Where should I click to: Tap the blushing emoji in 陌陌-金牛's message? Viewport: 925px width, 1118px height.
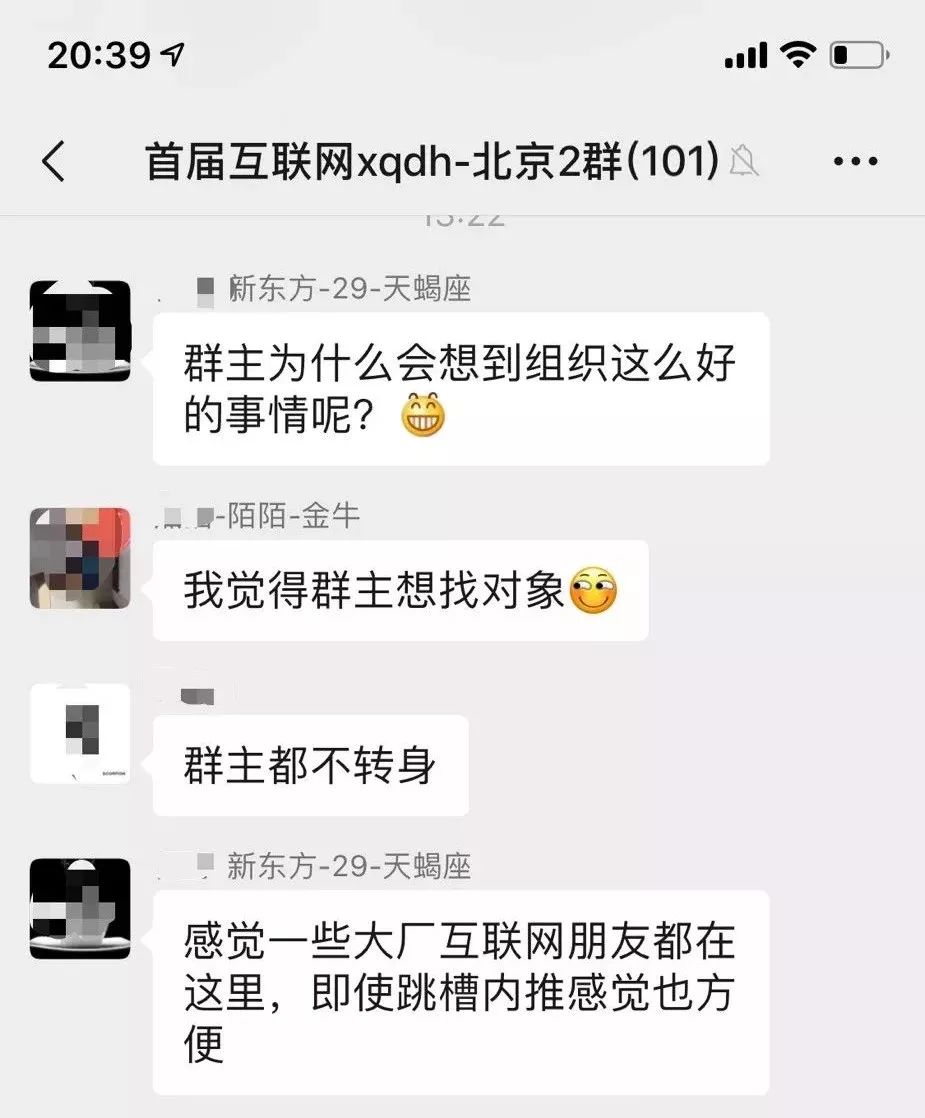click(596, 590)
